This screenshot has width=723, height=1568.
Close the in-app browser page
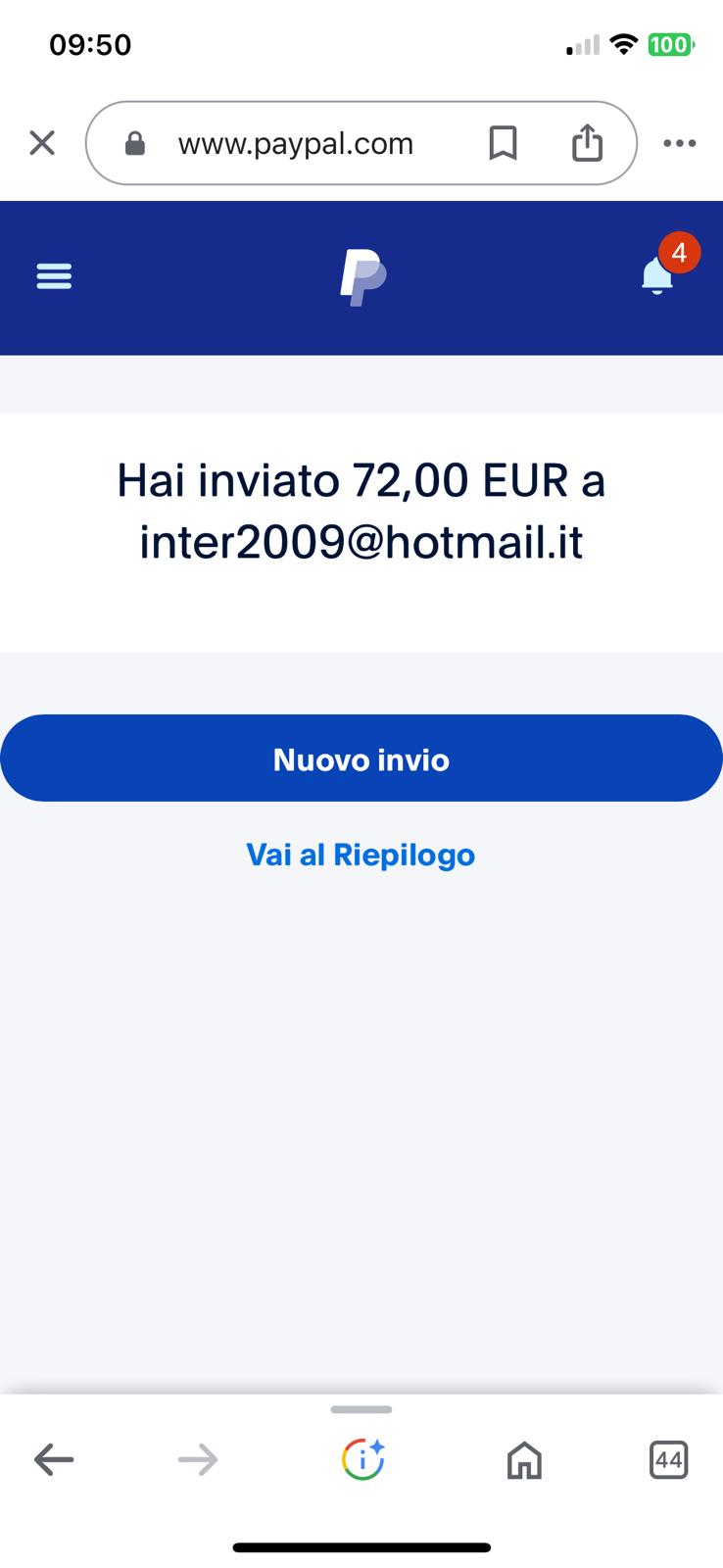[42, 143]
